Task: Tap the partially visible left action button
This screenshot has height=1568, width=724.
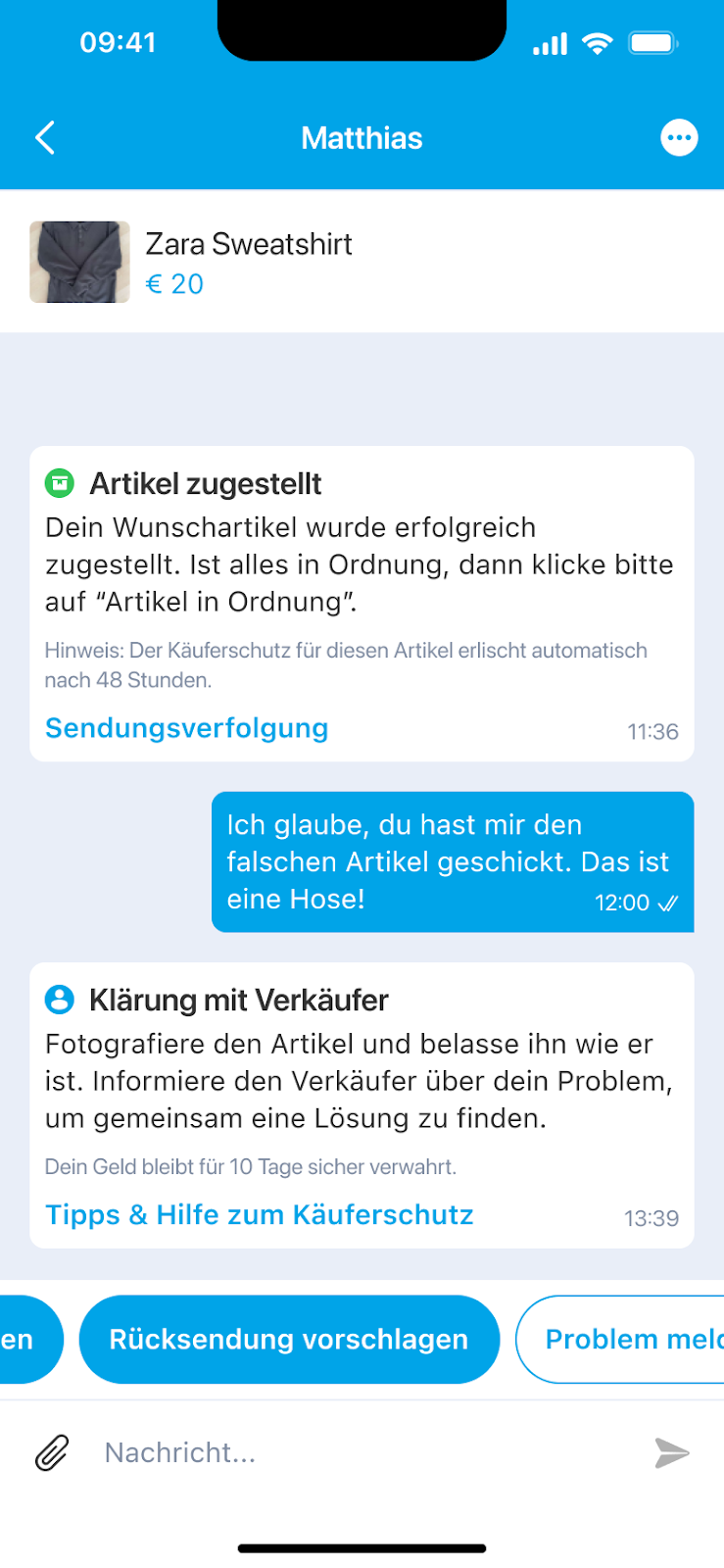Action: [x=24, y=1340]
